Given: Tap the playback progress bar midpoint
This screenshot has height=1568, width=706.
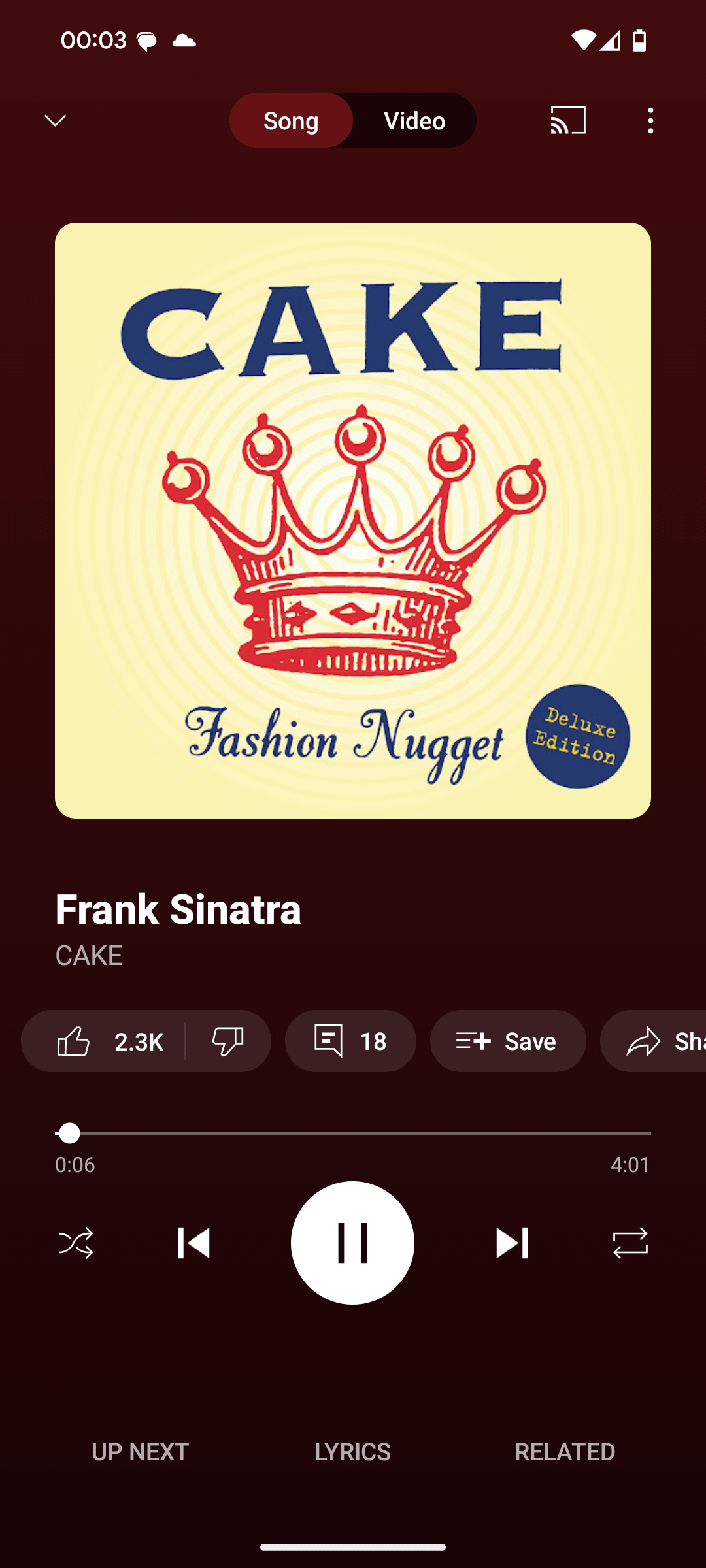Looking at the screenshot, I should [353, 1133].
